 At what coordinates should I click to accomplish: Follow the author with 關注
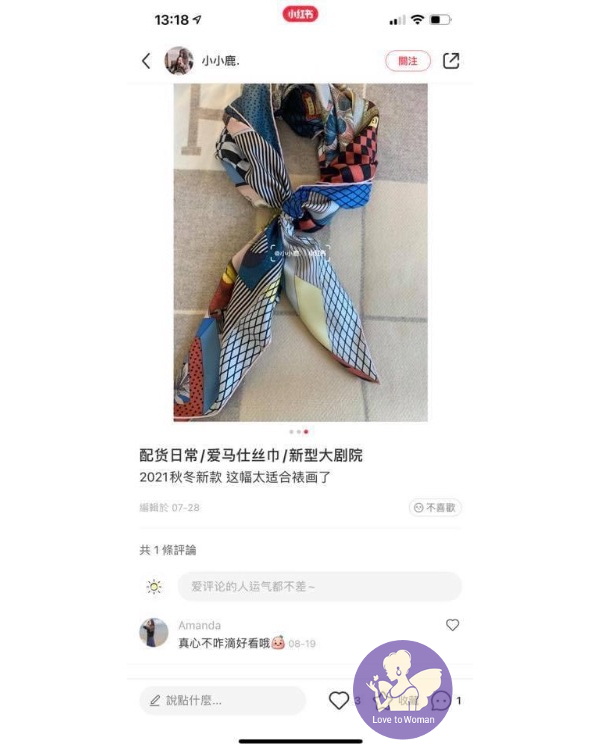408,61
